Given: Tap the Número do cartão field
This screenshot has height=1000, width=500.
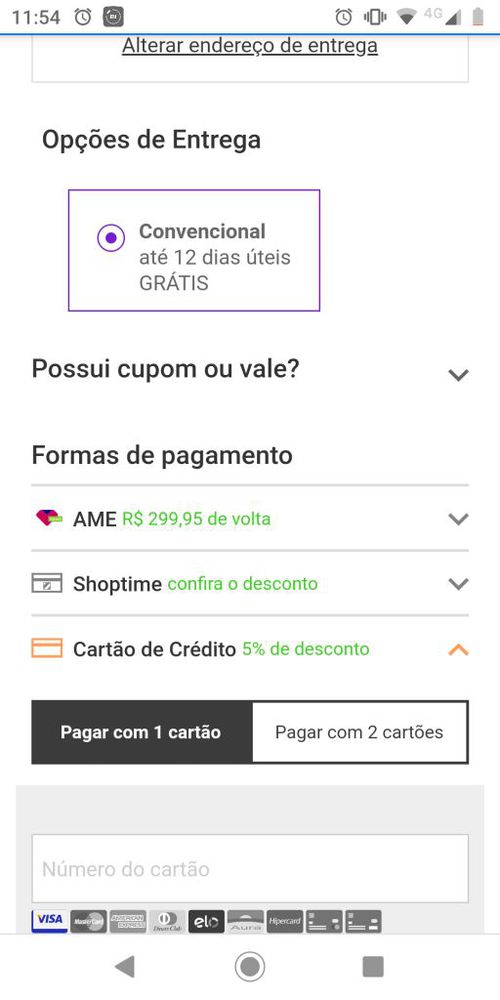Looking at the screenshot, I should pyautogui.click(x=250, y=869).
